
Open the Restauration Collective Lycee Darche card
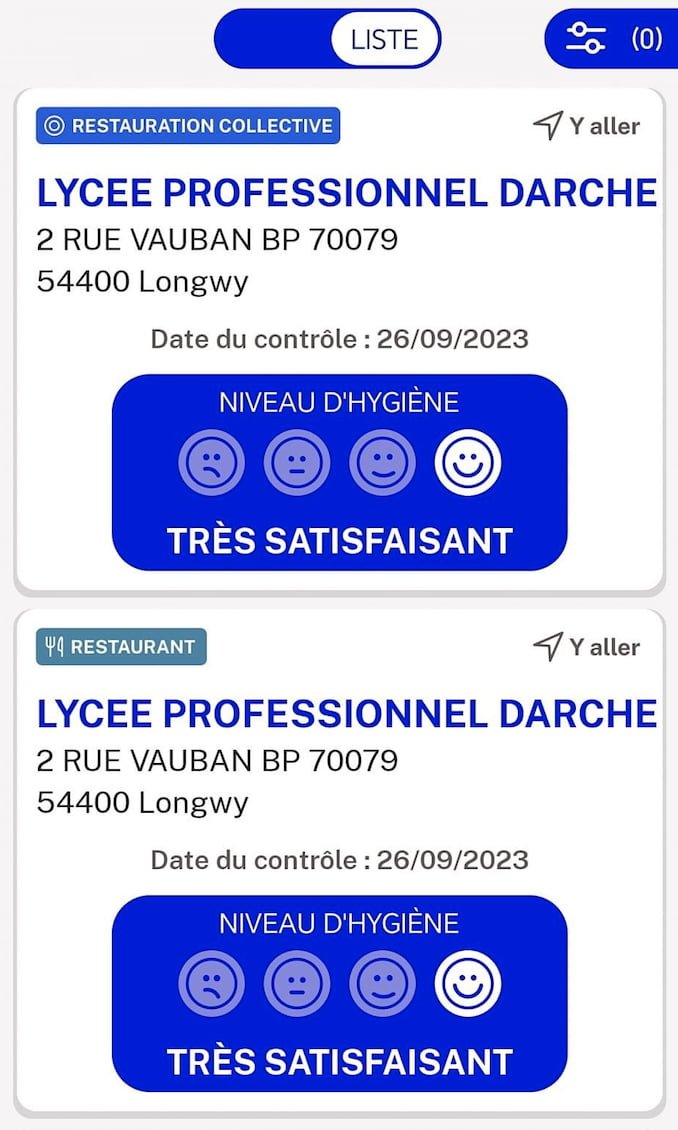pos(346,193)
